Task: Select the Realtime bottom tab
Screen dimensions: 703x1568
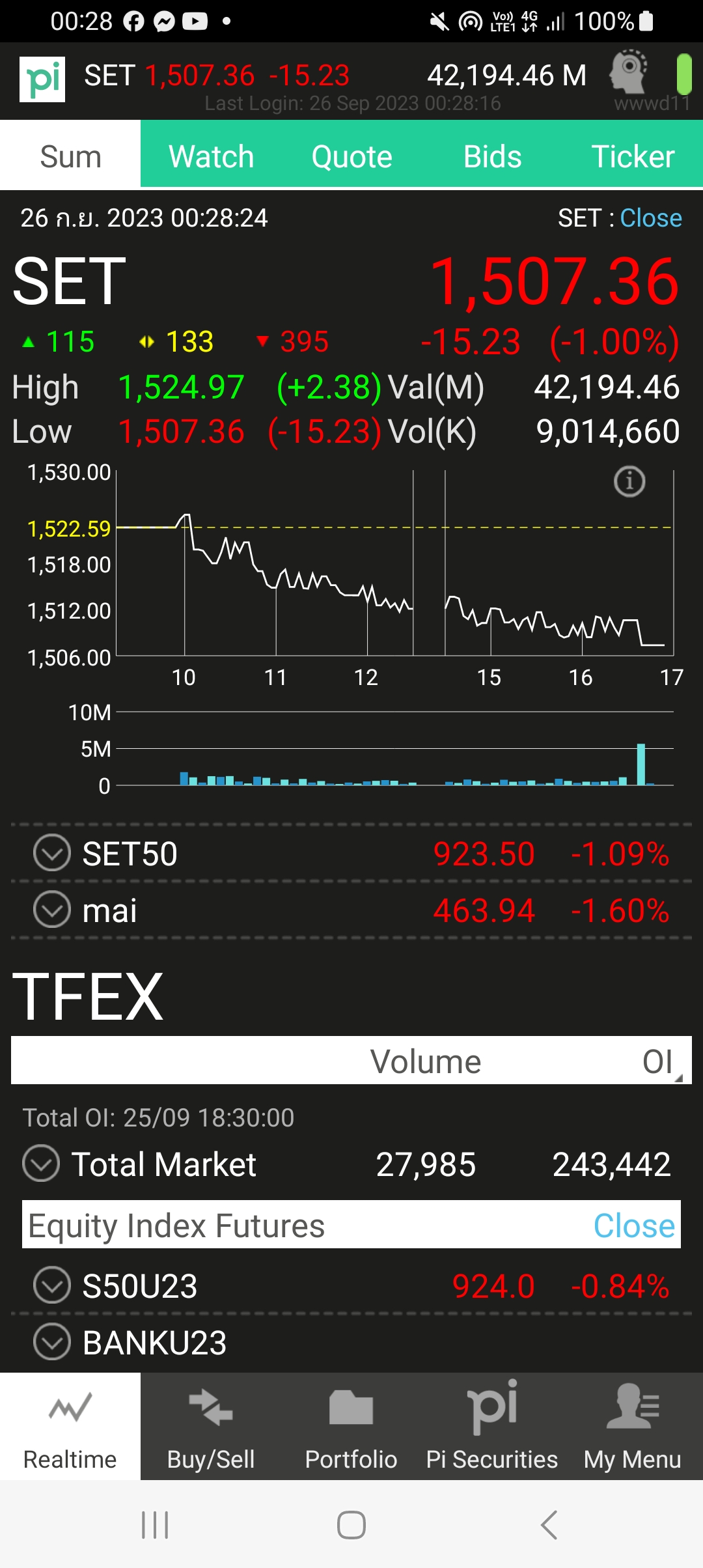Action: point(70,1426)
